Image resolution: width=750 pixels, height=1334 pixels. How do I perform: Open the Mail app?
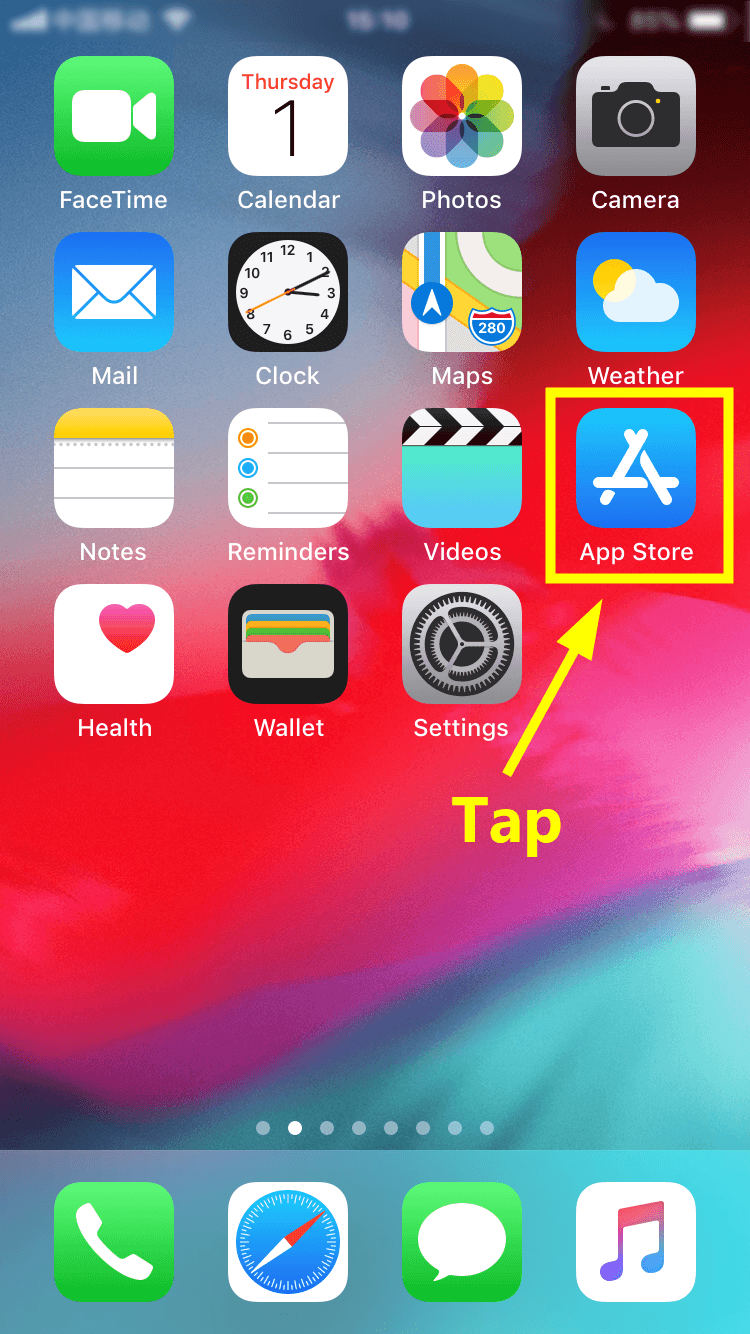pyautogui.click(x=114, y=292)
